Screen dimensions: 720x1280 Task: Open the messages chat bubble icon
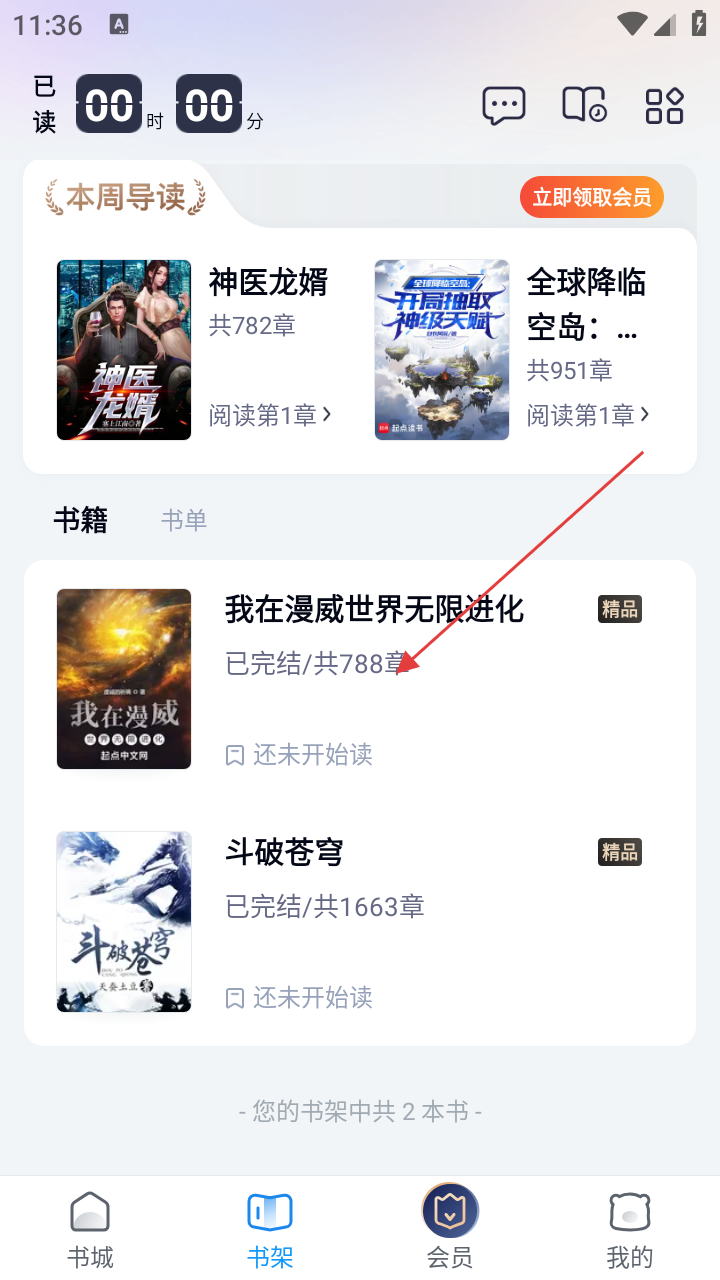coord(503,105)
